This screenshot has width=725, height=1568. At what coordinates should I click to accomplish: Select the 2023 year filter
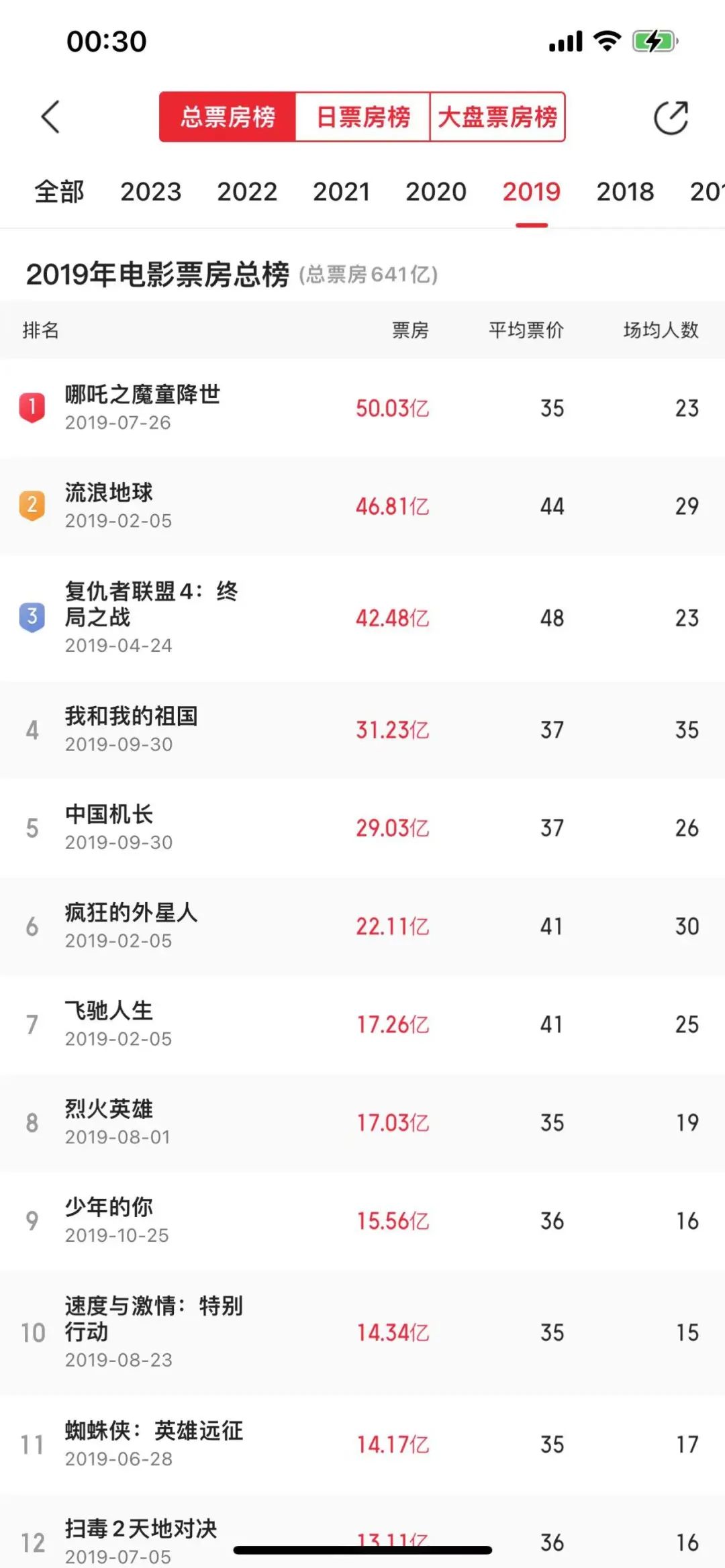(x=151, y=193)
